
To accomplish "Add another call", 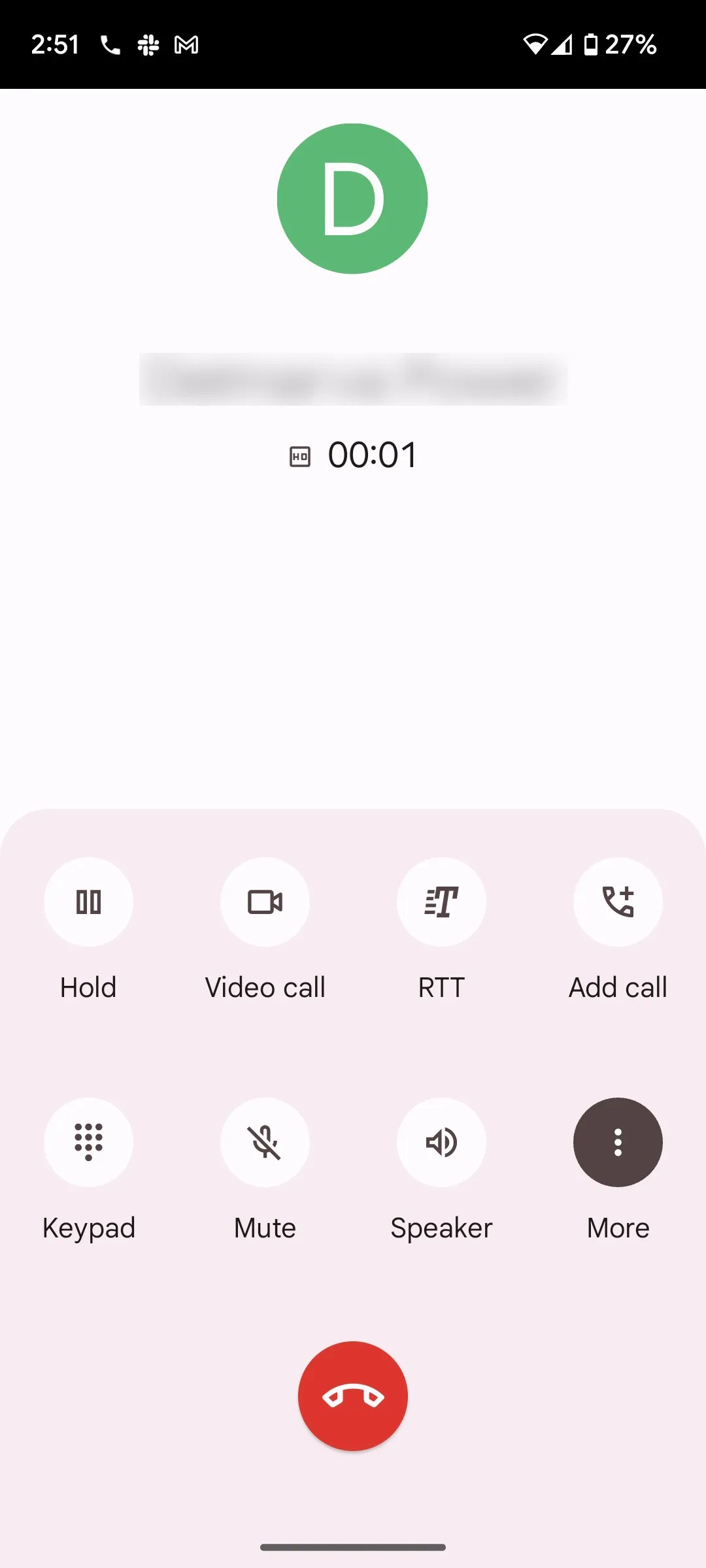I will point(618,902).
